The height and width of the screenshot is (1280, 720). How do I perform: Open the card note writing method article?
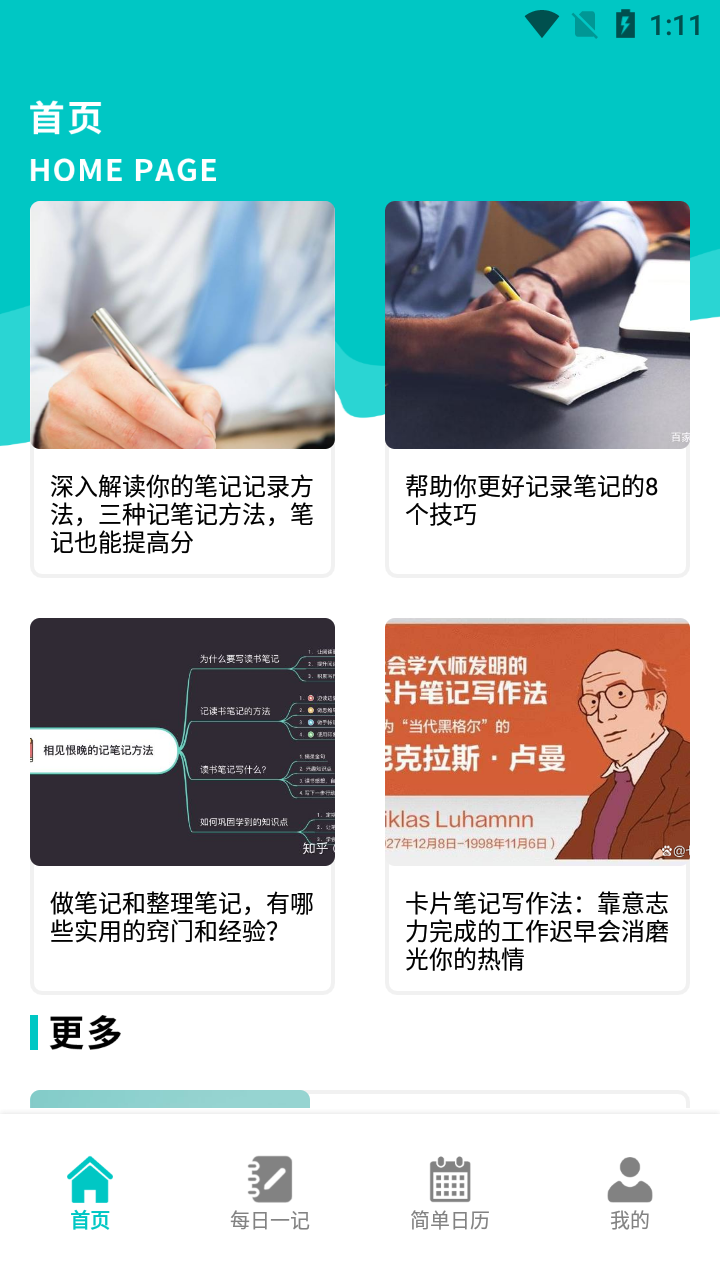tap(537, 806)
